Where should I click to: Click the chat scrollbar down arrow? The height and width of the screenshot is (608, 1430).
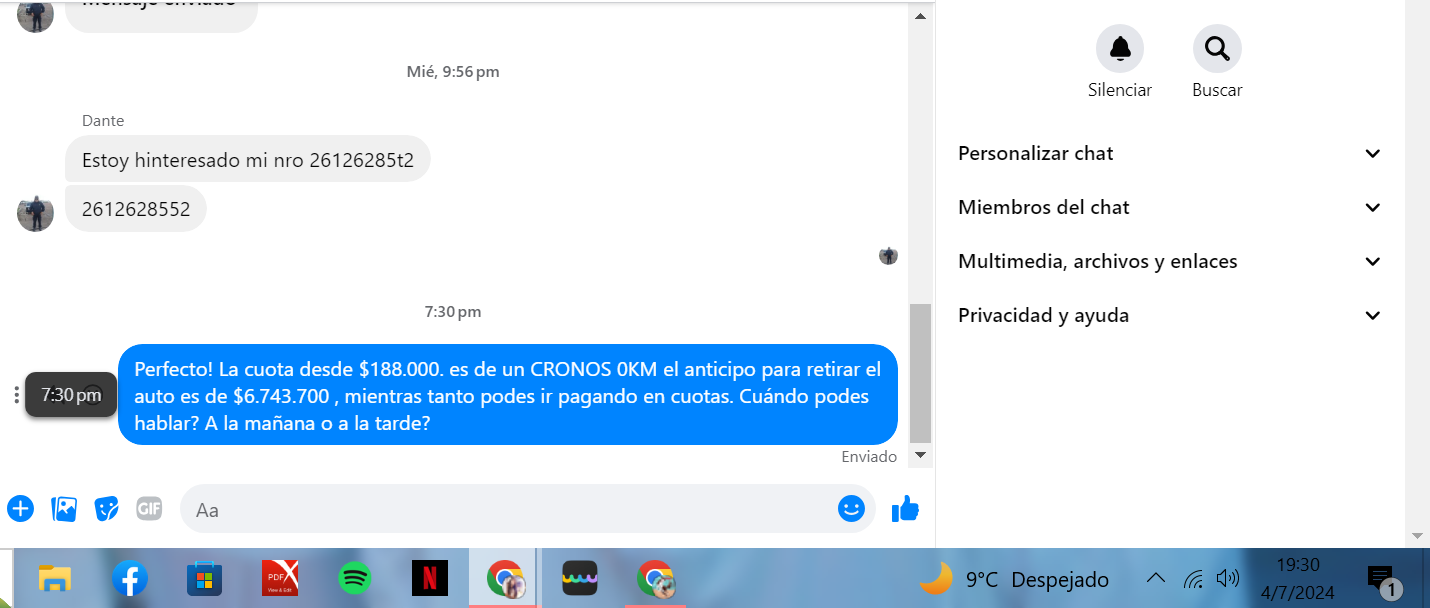point(921,455)
